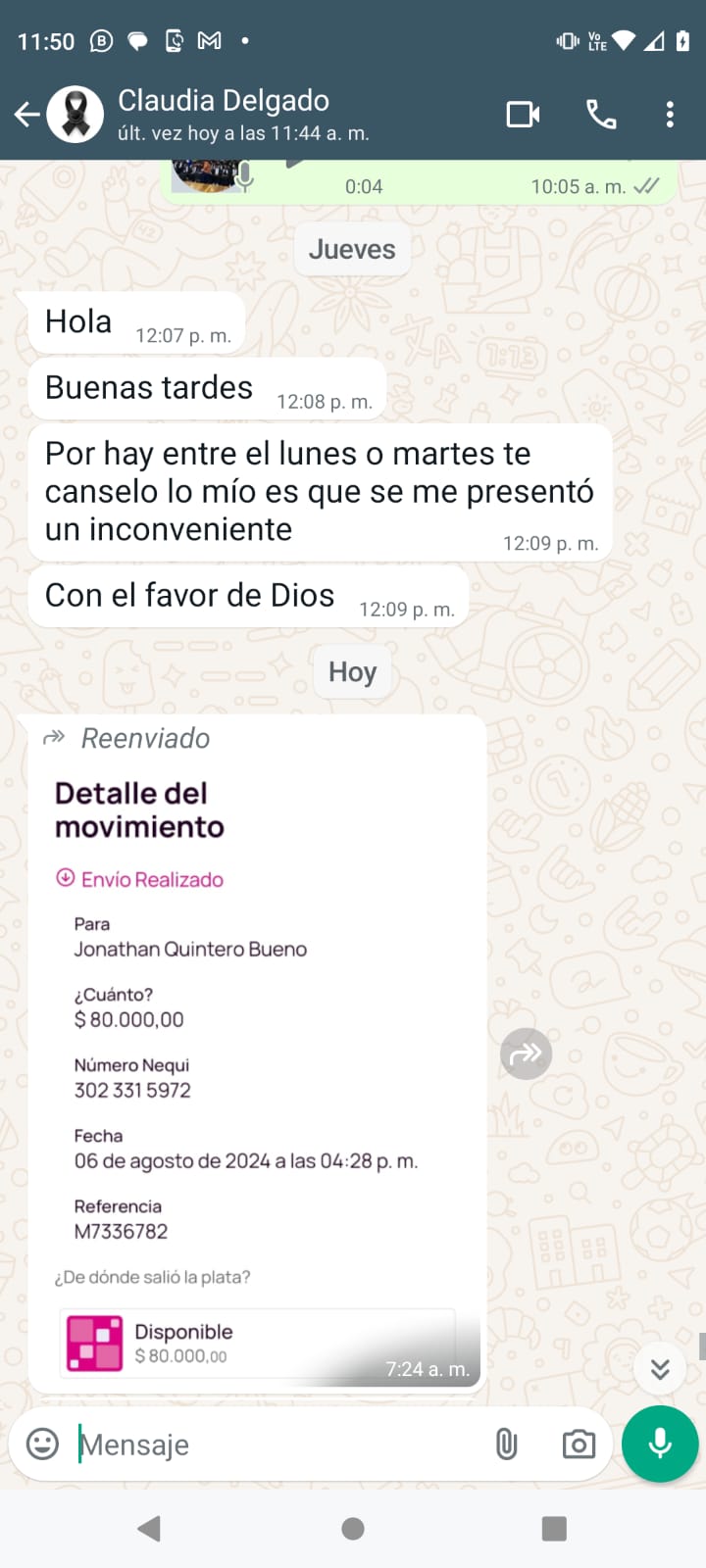Screen dimensions: 706x1568
Task: Start a voice call with Claudia
Action: point(601,115)
